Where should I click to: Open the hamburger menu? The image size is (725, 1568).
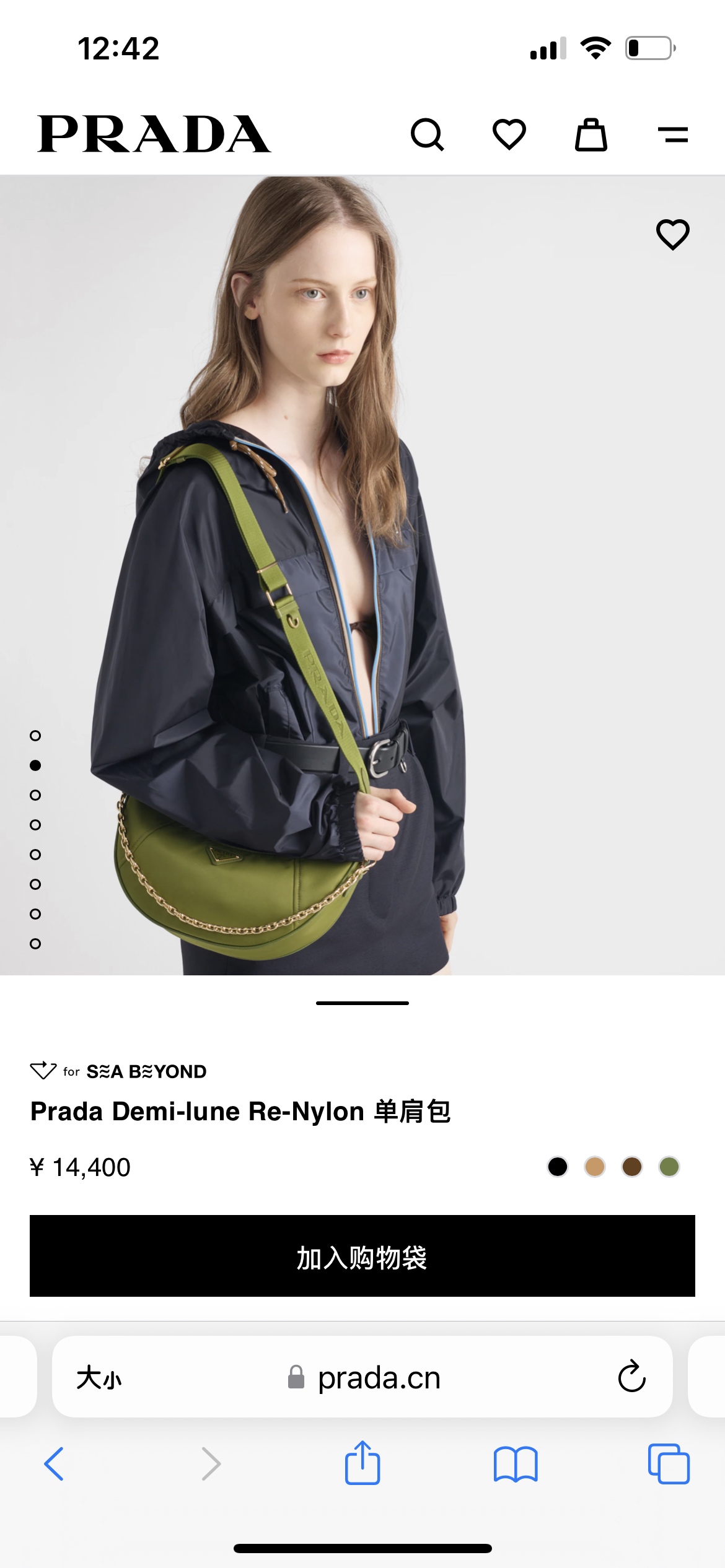point(672,134)
